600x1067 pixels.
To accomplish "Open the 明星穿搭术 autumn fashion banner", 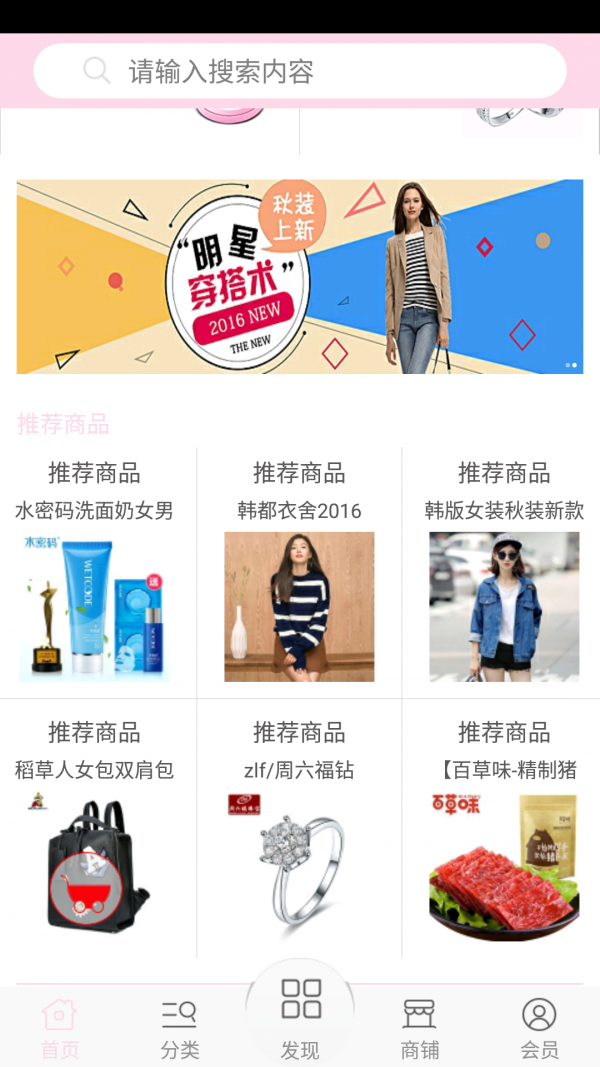I will (x=300, y=276).
